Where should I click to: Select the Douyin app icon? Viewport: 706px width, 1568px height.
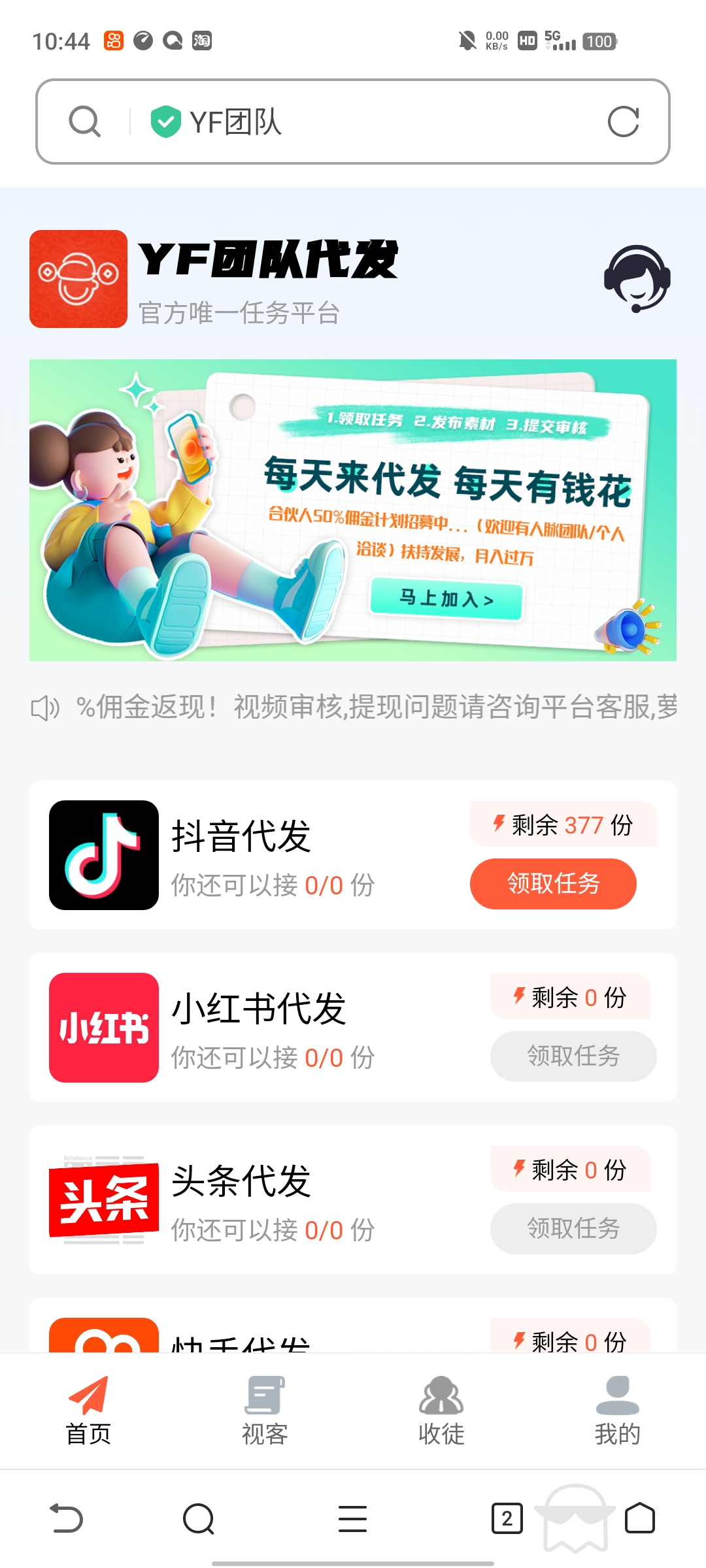[x=104, y=856]
